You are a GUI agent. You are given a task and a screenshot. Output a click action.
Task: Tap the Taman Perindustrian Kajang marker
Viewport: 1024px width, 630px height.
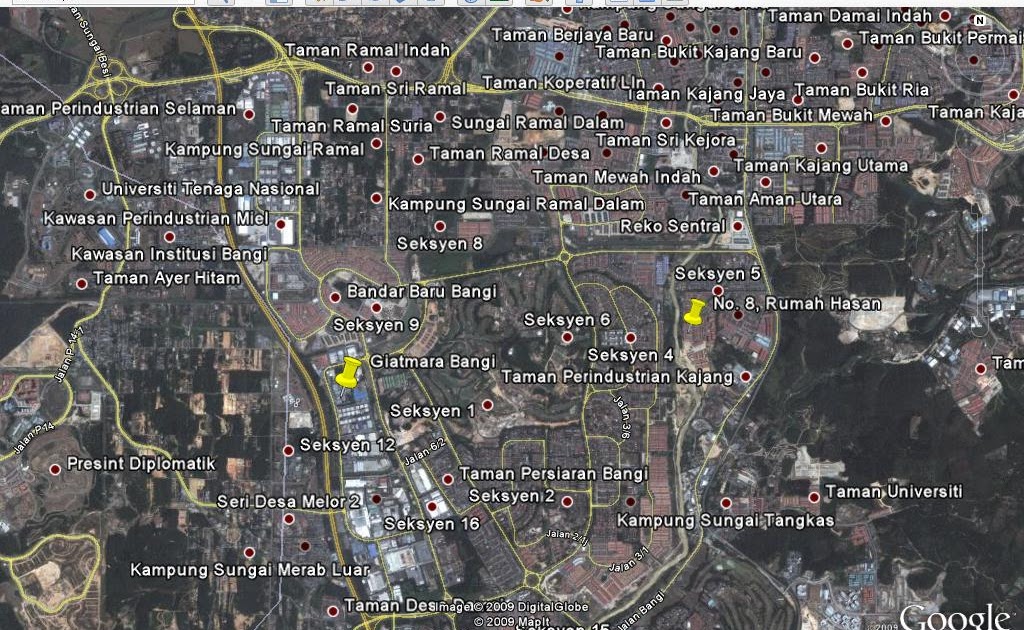pos(745,377)
